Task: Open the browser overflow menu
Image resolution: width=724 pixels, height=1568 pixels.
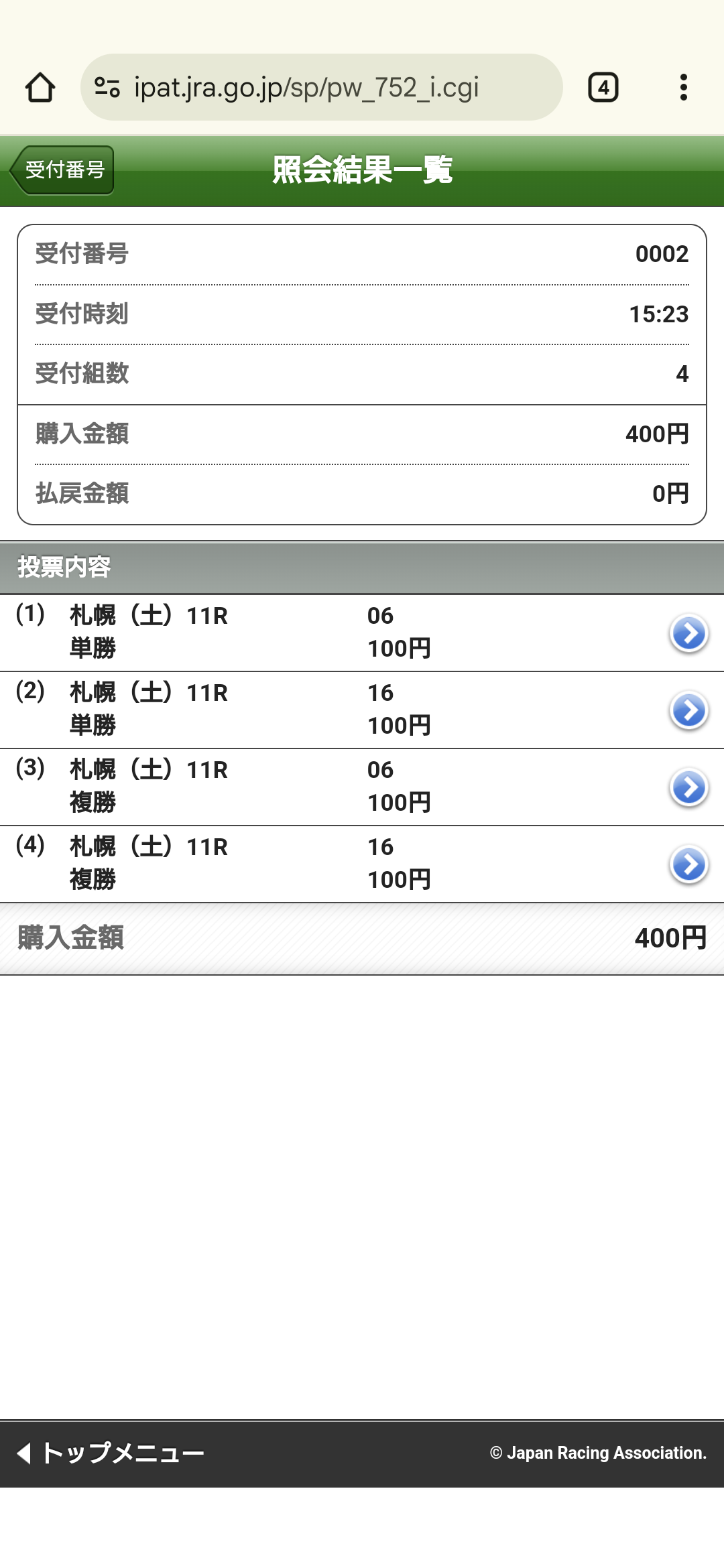Action: pyautogui.click(x=684, y=87)
